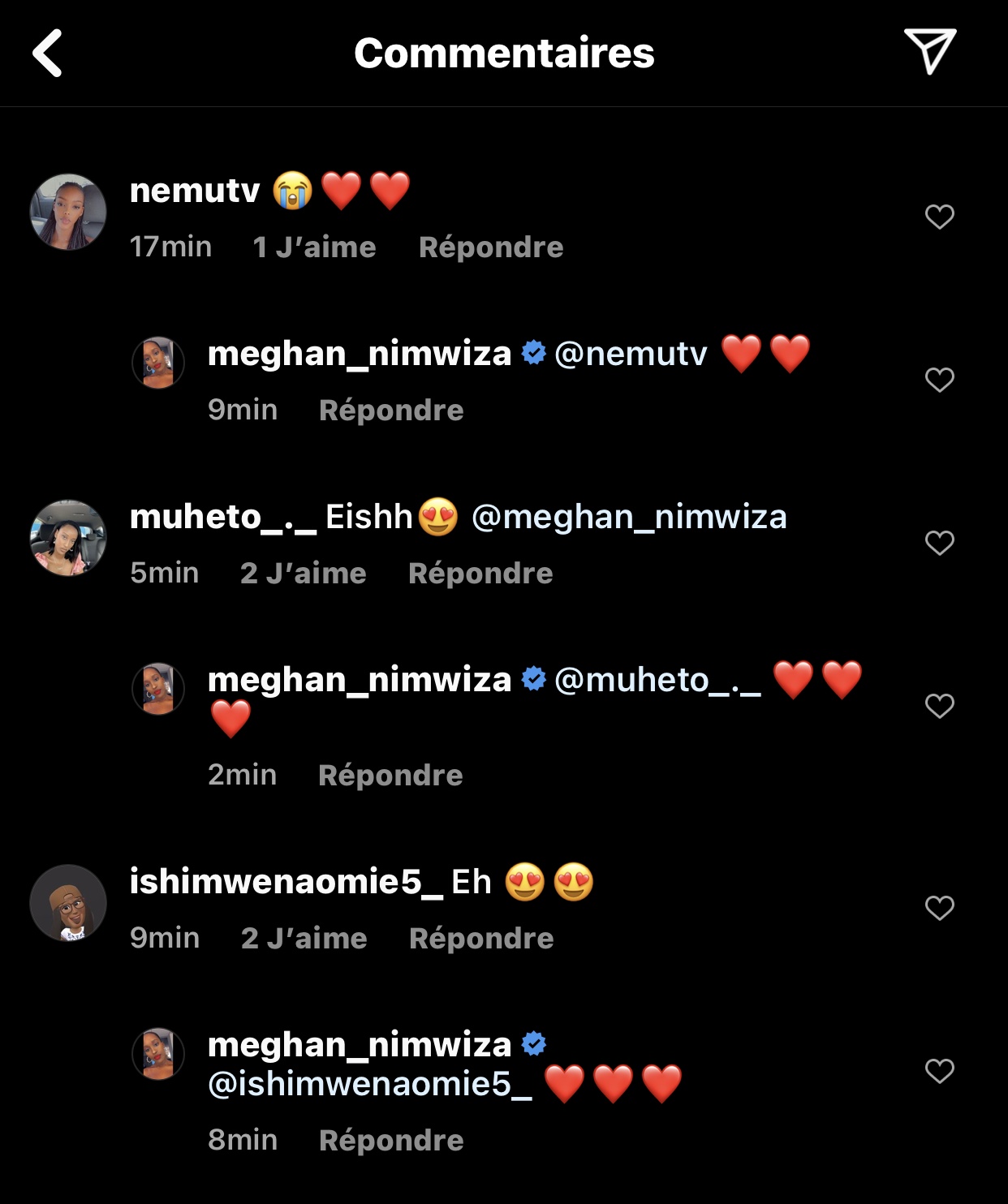This screenshot has width=1008, height=1204.
Task: Like nemutv's comment
Action: coord(939,217)
